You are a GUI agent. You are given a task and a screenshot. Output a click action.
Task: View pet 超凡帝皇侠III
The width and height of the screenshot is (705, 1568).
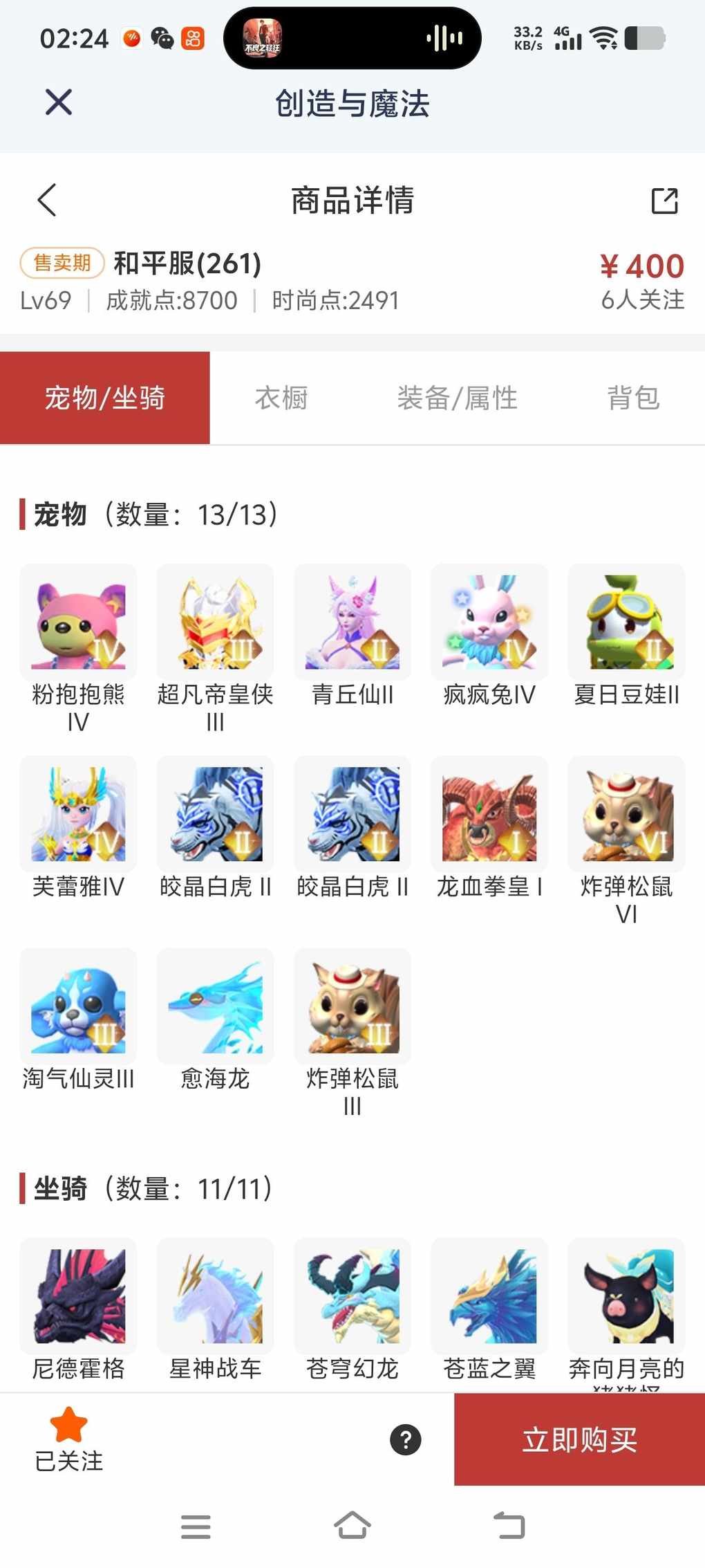(215, 622)
